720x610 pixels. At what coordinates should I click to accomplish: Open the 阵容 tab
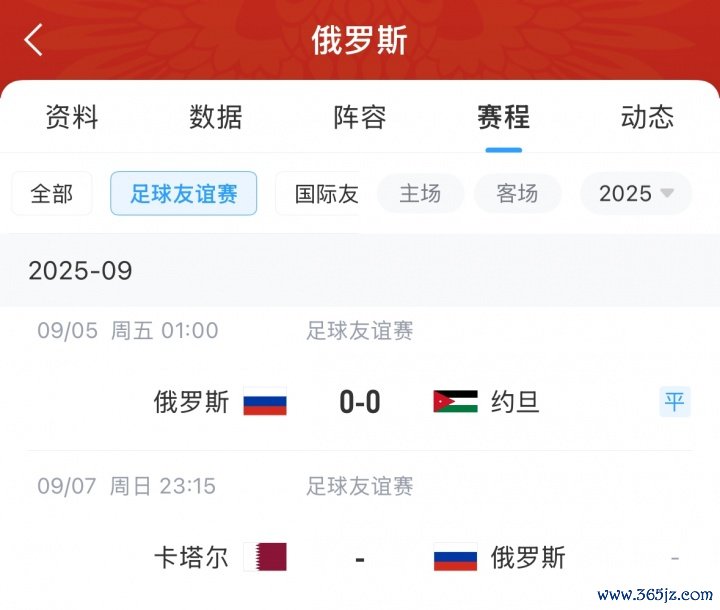tap(360, 117)
